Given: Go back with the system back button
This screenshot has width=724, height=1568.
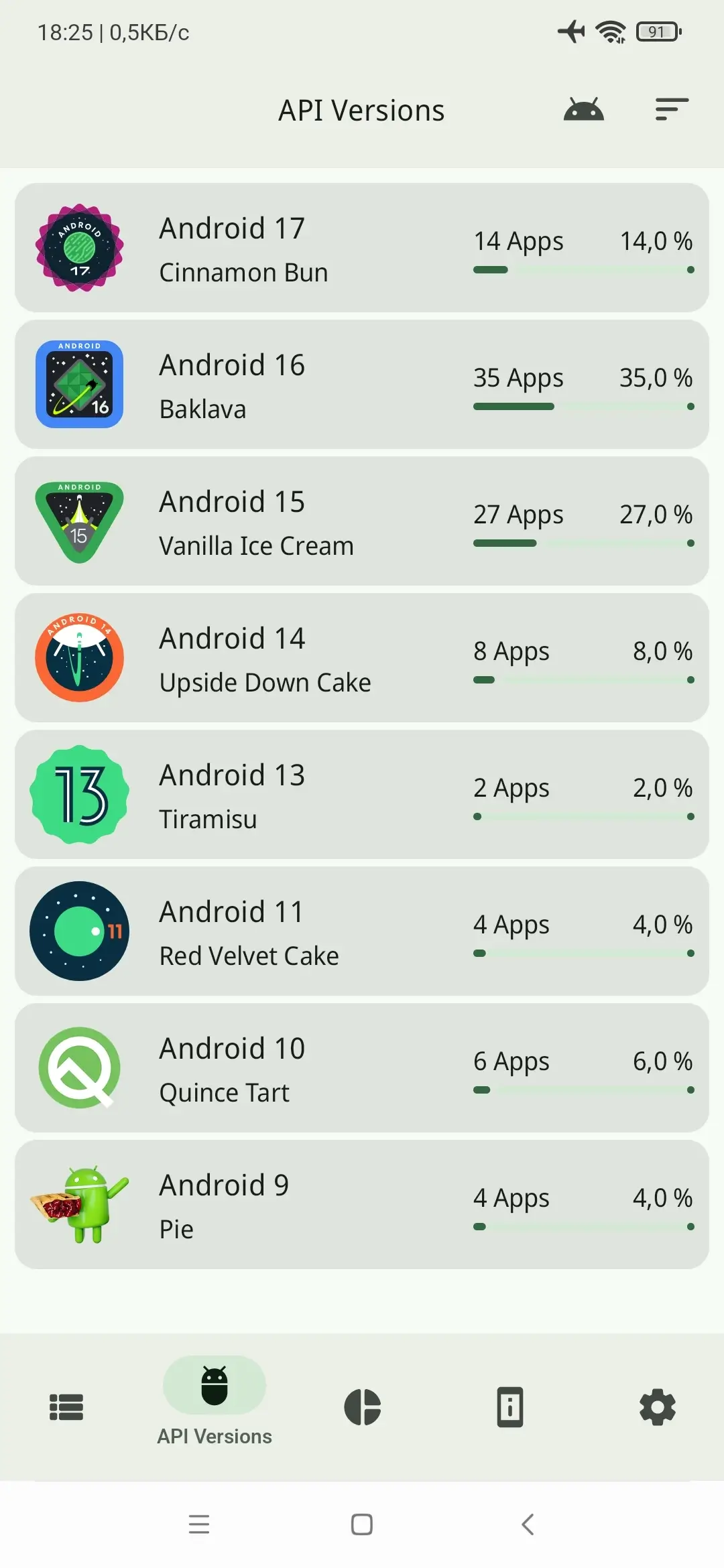Looking at the screenshot, I should coord(528,1524).
